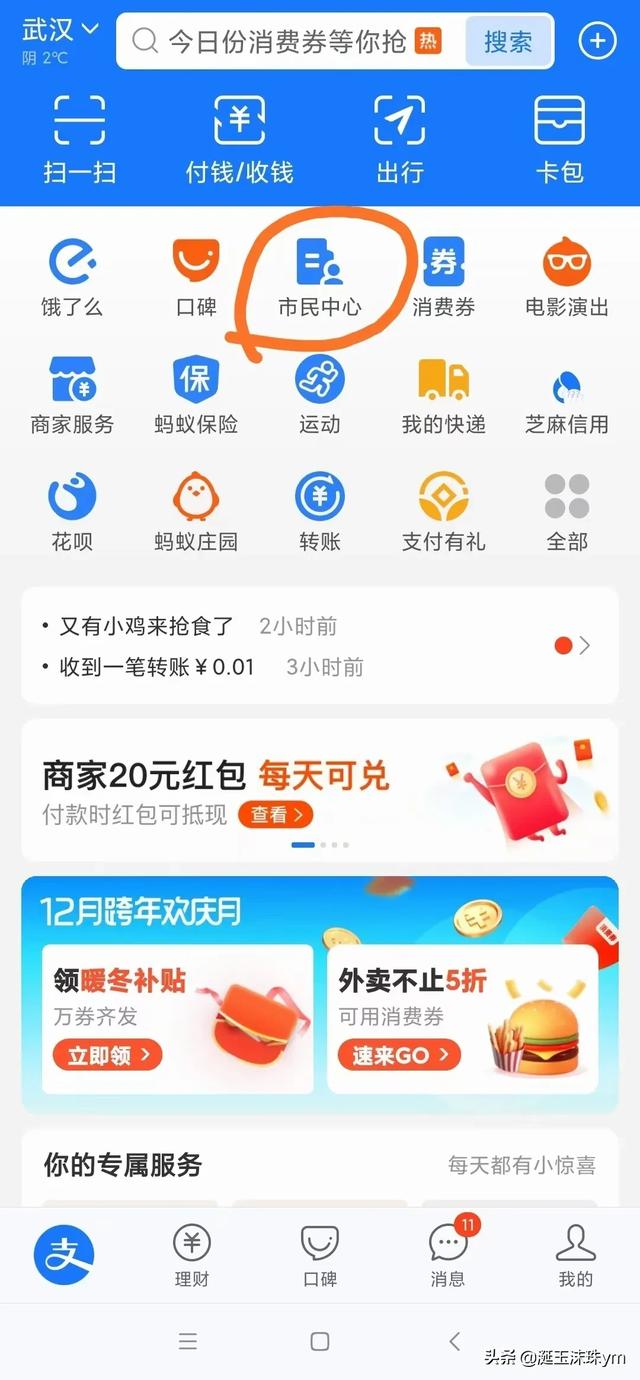This screenshot has height=1380, width=640.
Task: Open 扫一扫 scanner
Action: pyautogui.click(x=80, y=140)
